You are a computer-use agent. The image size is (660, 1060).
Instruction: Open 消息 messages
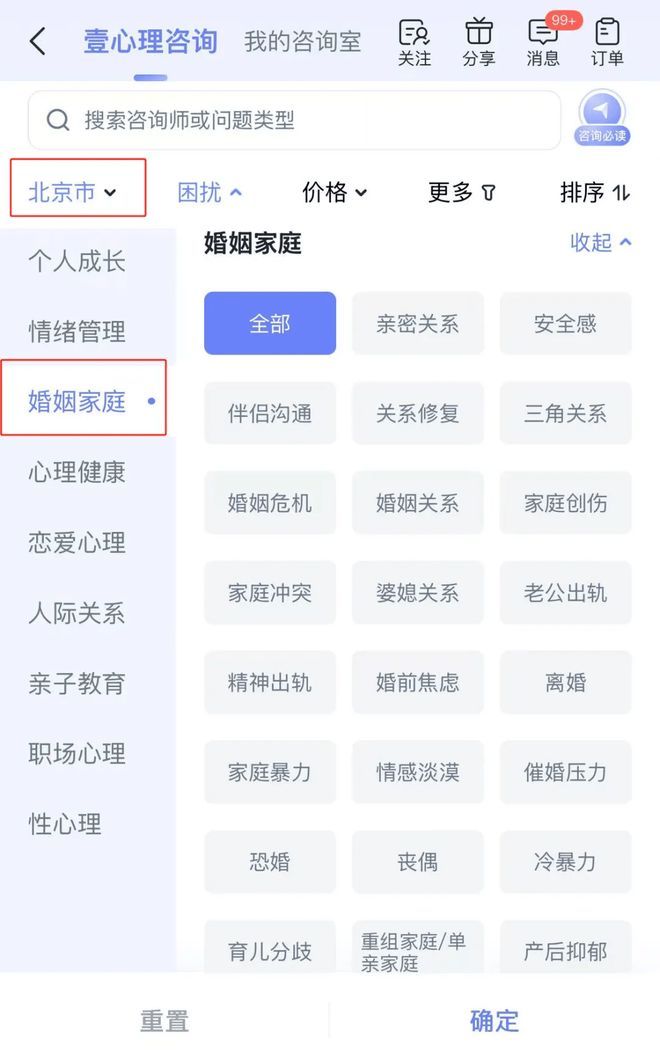(x=543, y=43)
